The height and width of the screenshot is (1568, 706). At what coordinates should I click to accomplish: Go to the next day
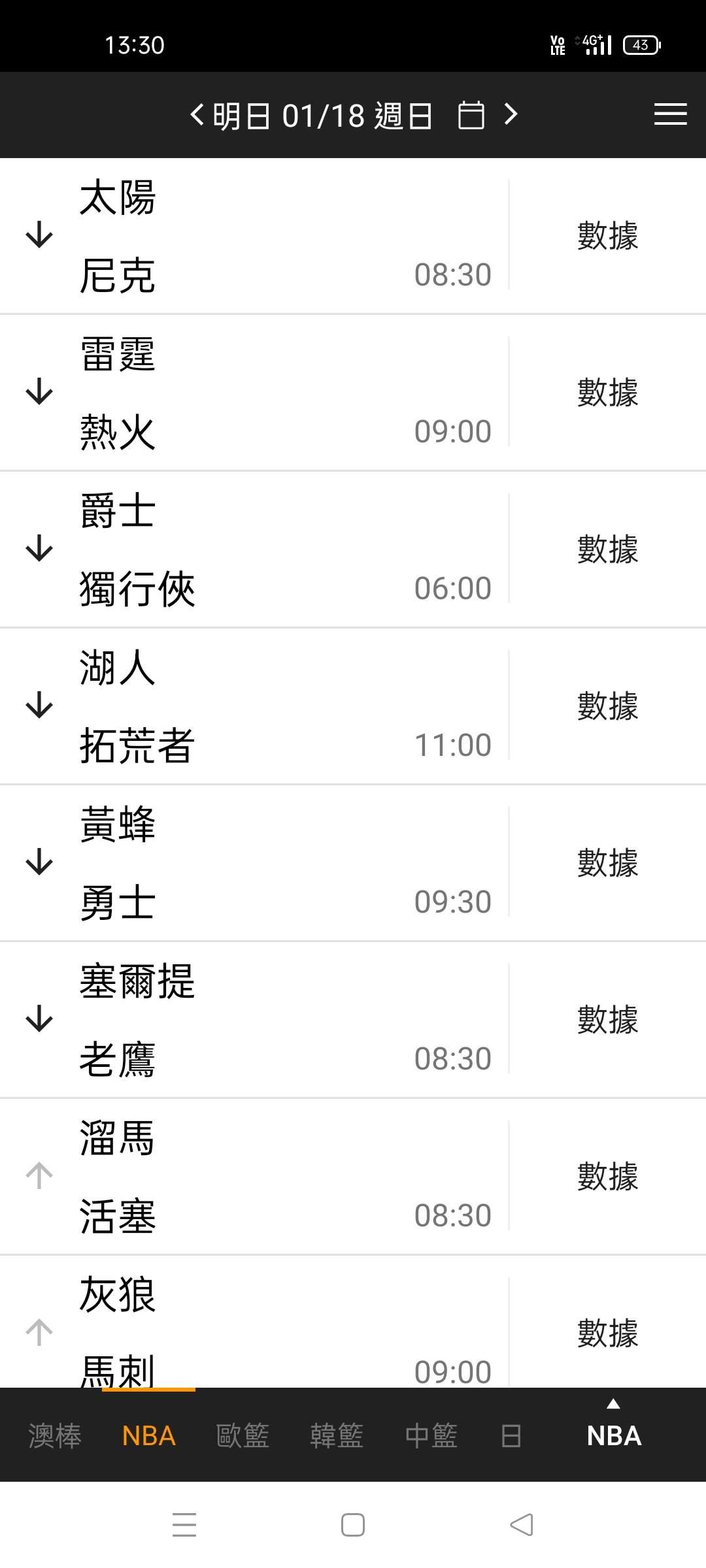511,115
